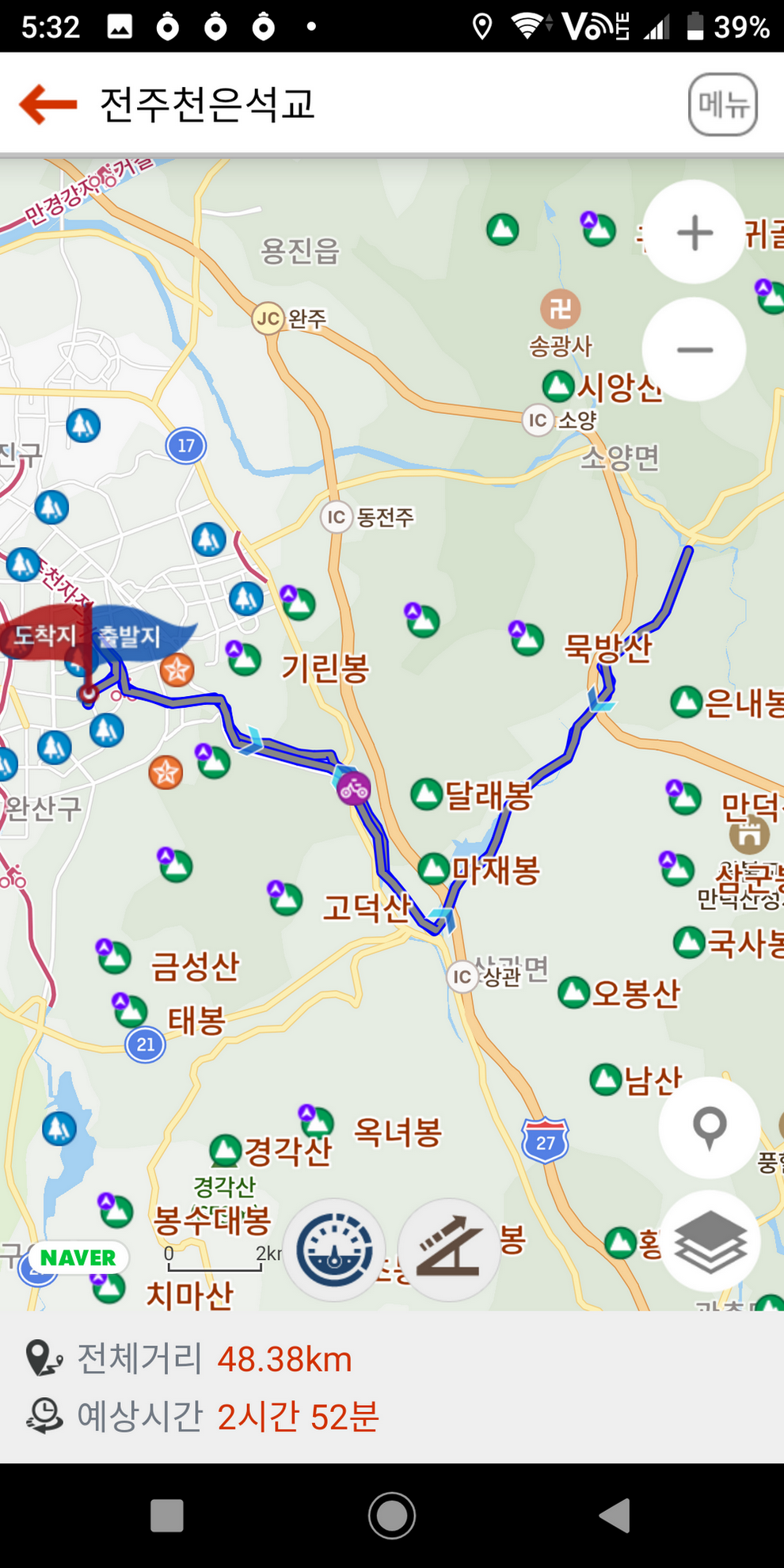
Task: Select the 출발지 start flag
Action: click(139, 636)
